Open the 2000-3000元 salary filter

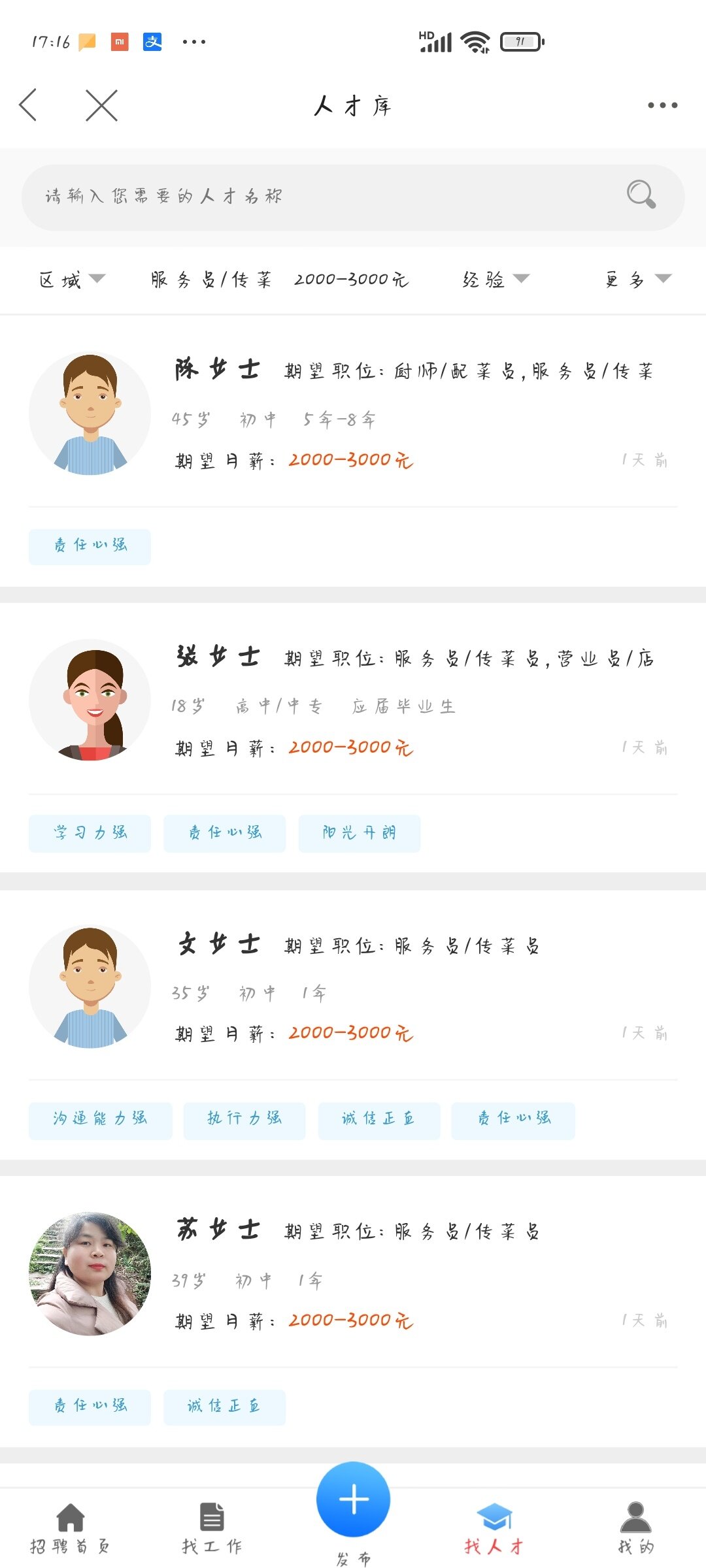tap(351, 280)
